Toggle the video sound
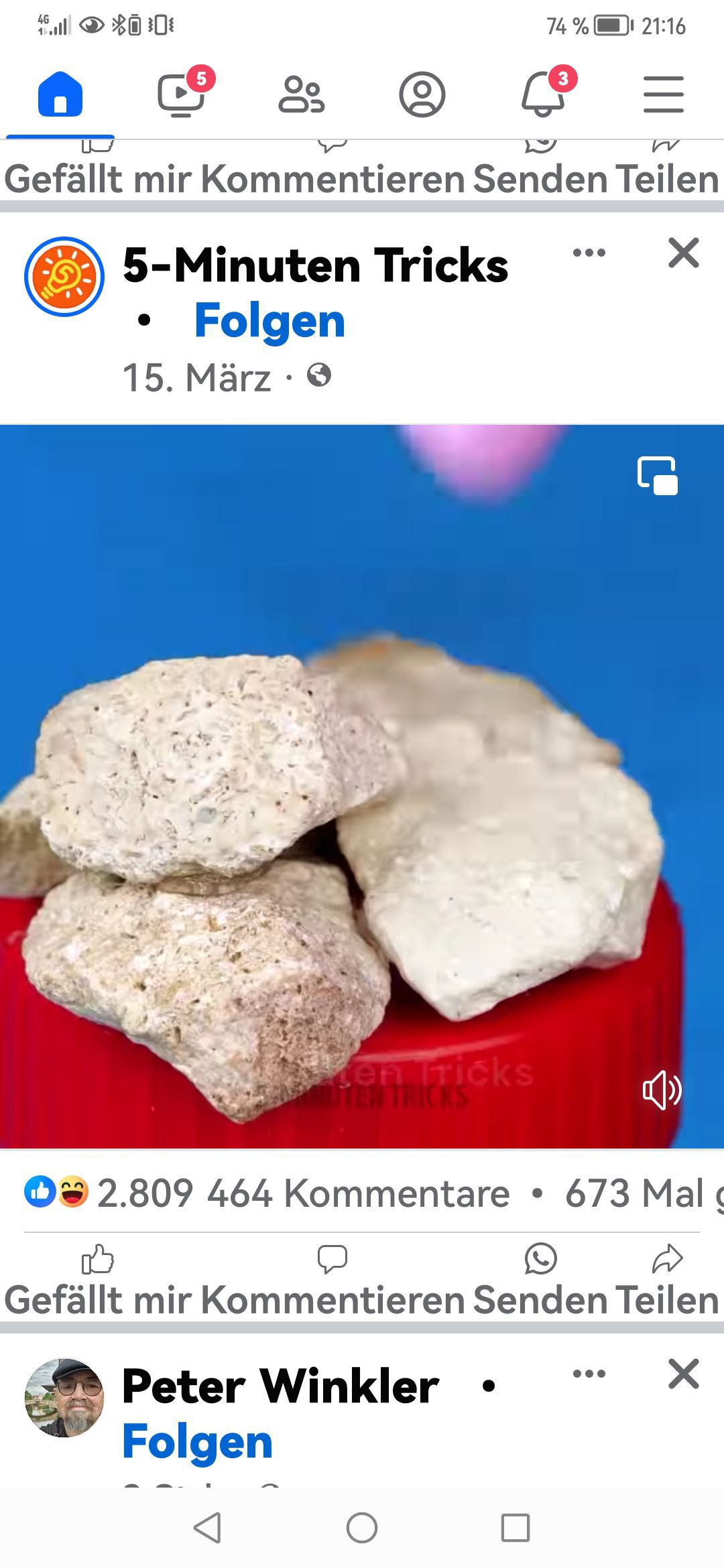724x1568 pixels. (x=661, y=1091)
